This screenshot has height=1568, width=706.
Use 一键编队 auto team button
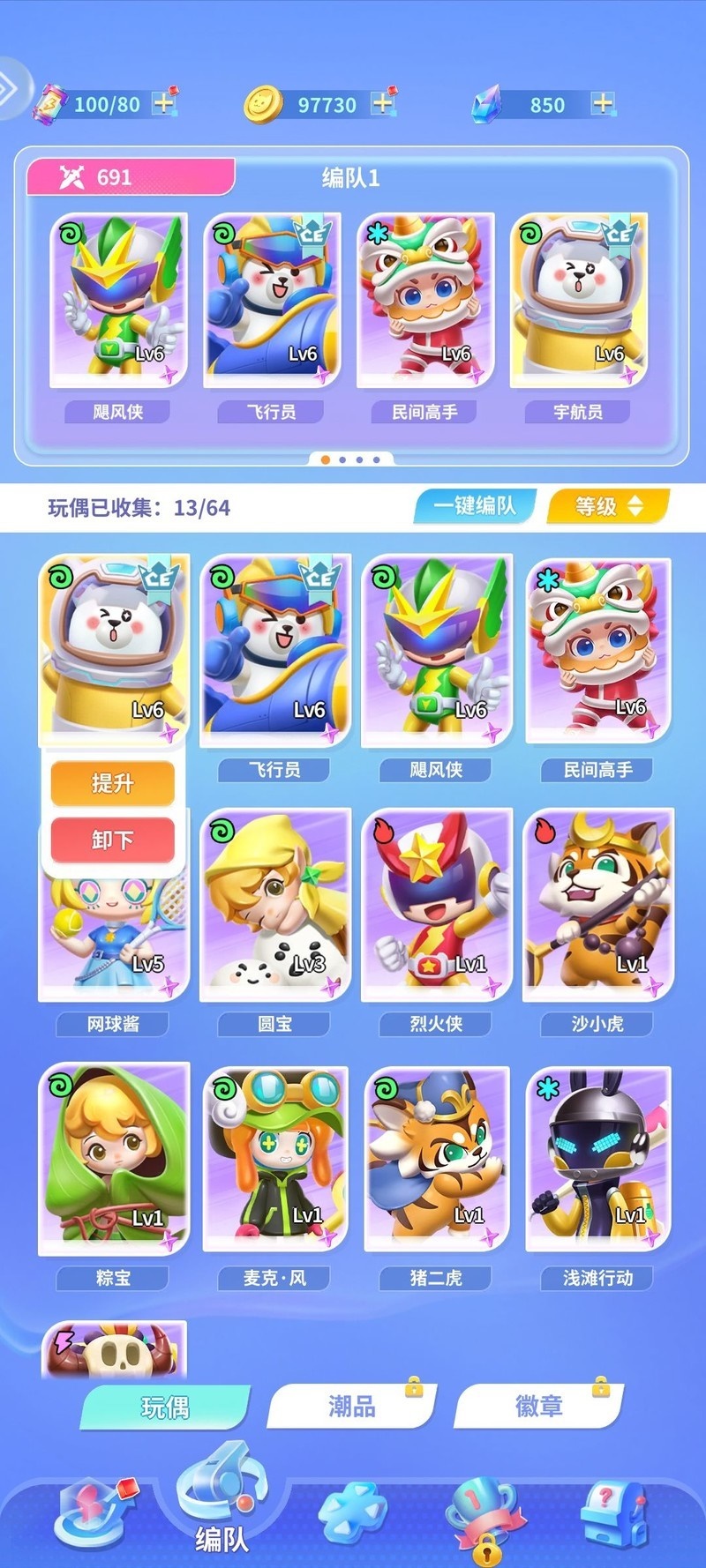pyautogui.click(x=476, y=505)
